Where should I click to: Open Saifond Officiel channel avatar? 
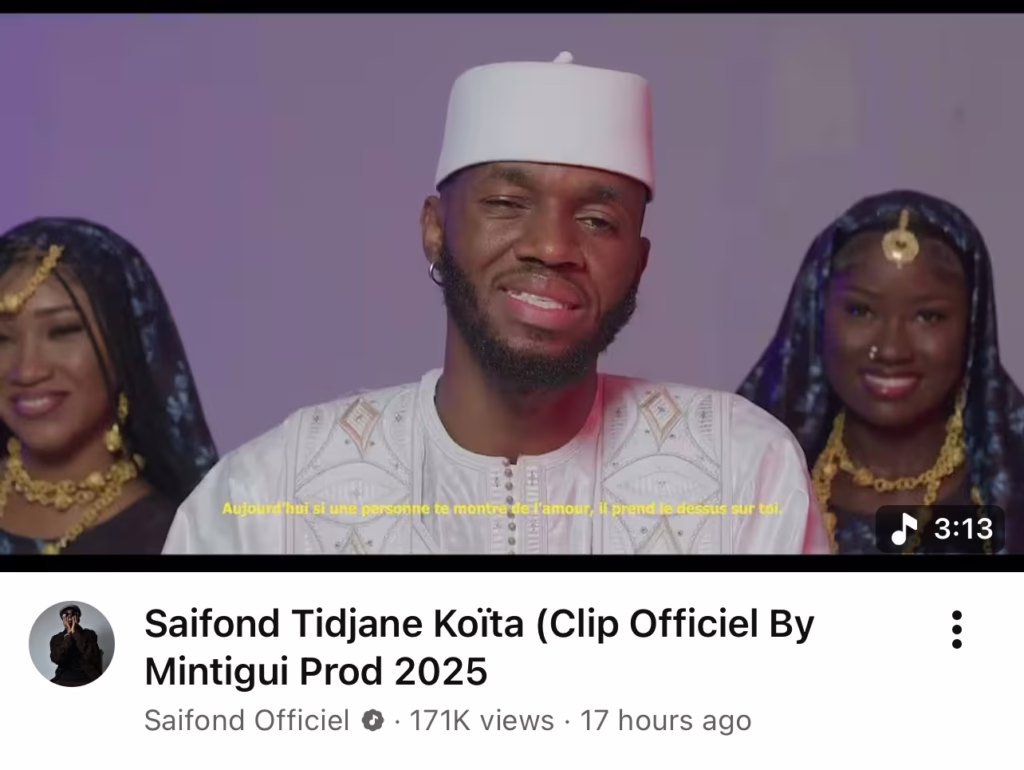(72, 644)
